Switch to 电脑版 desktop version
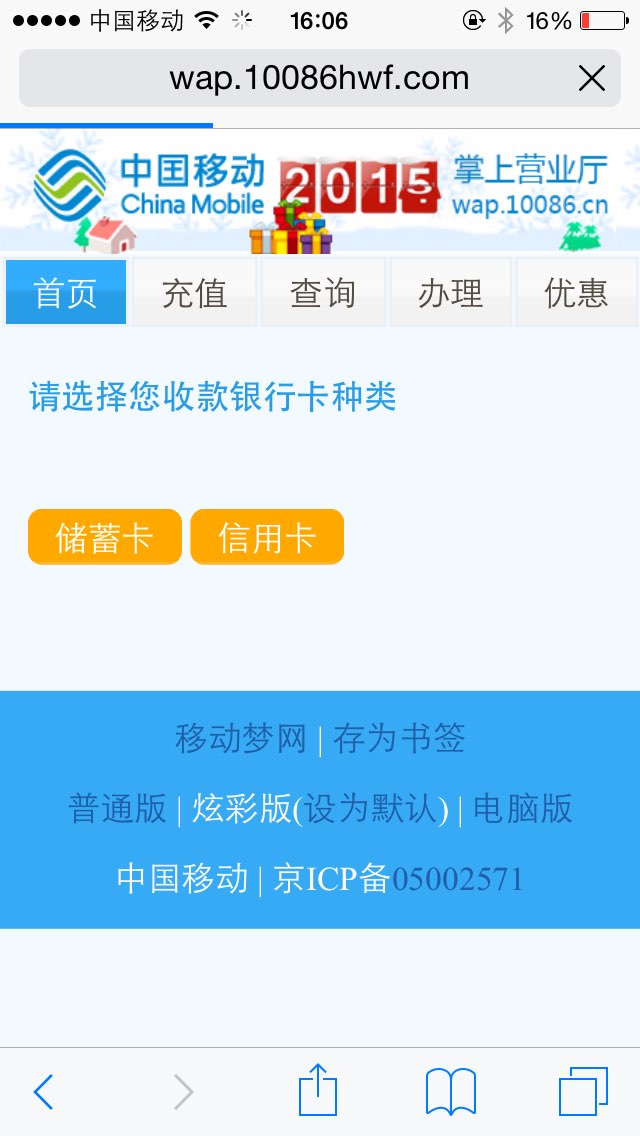The image size is (640, 1136). tap(522, 808)
